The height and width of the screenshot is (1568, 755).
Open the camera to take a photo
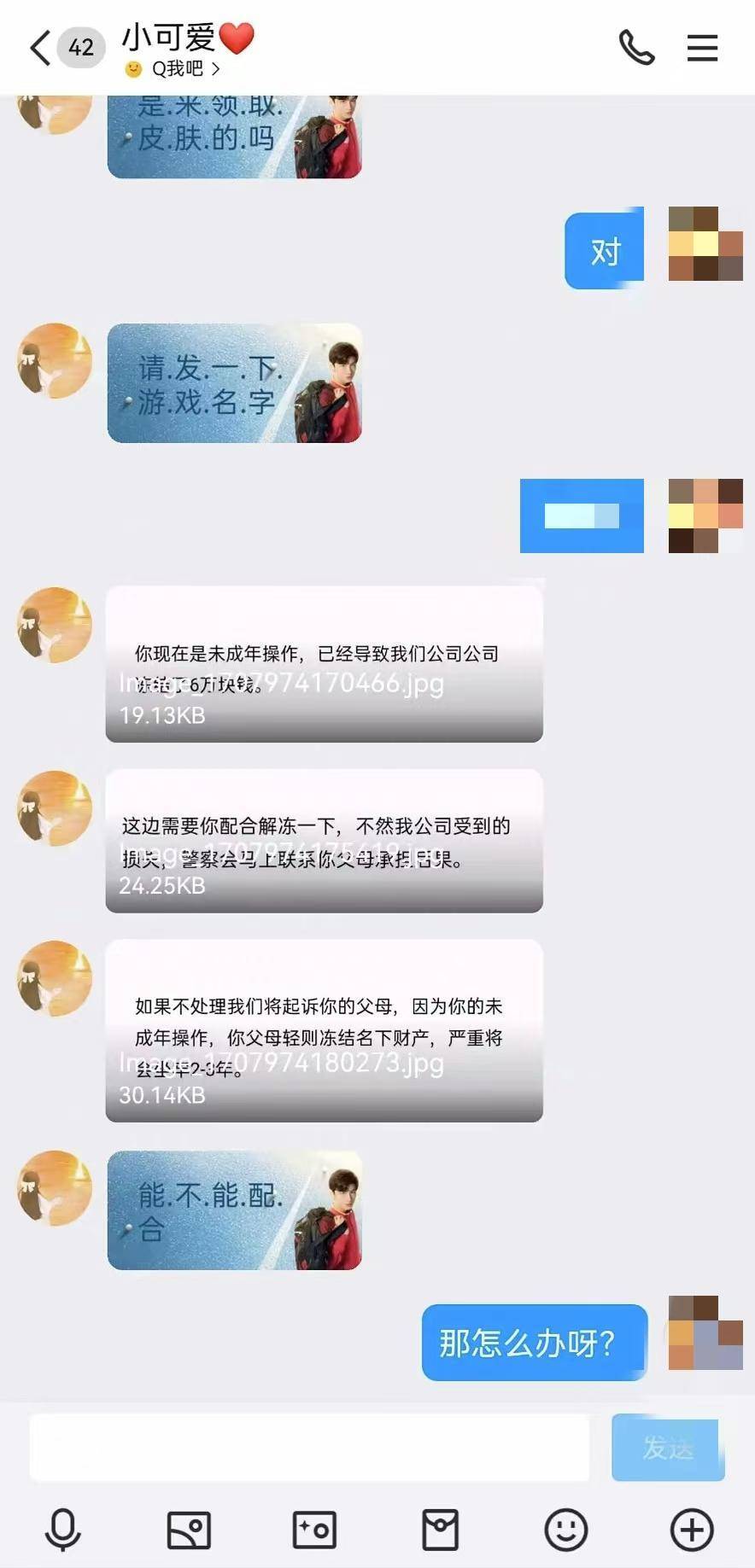tap(314, 1530)
